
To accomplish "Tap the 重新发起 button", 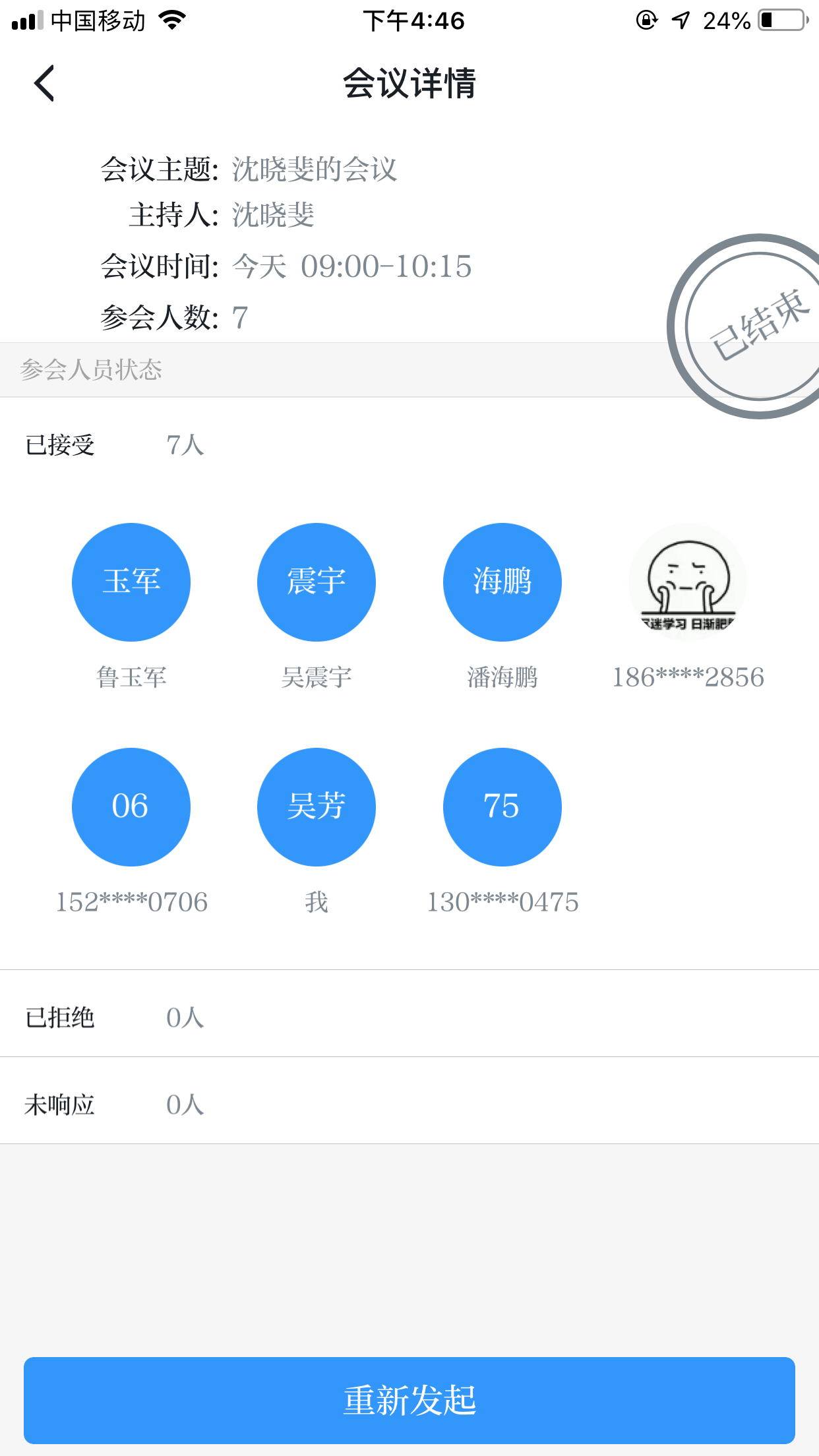I will (409, 1400).
